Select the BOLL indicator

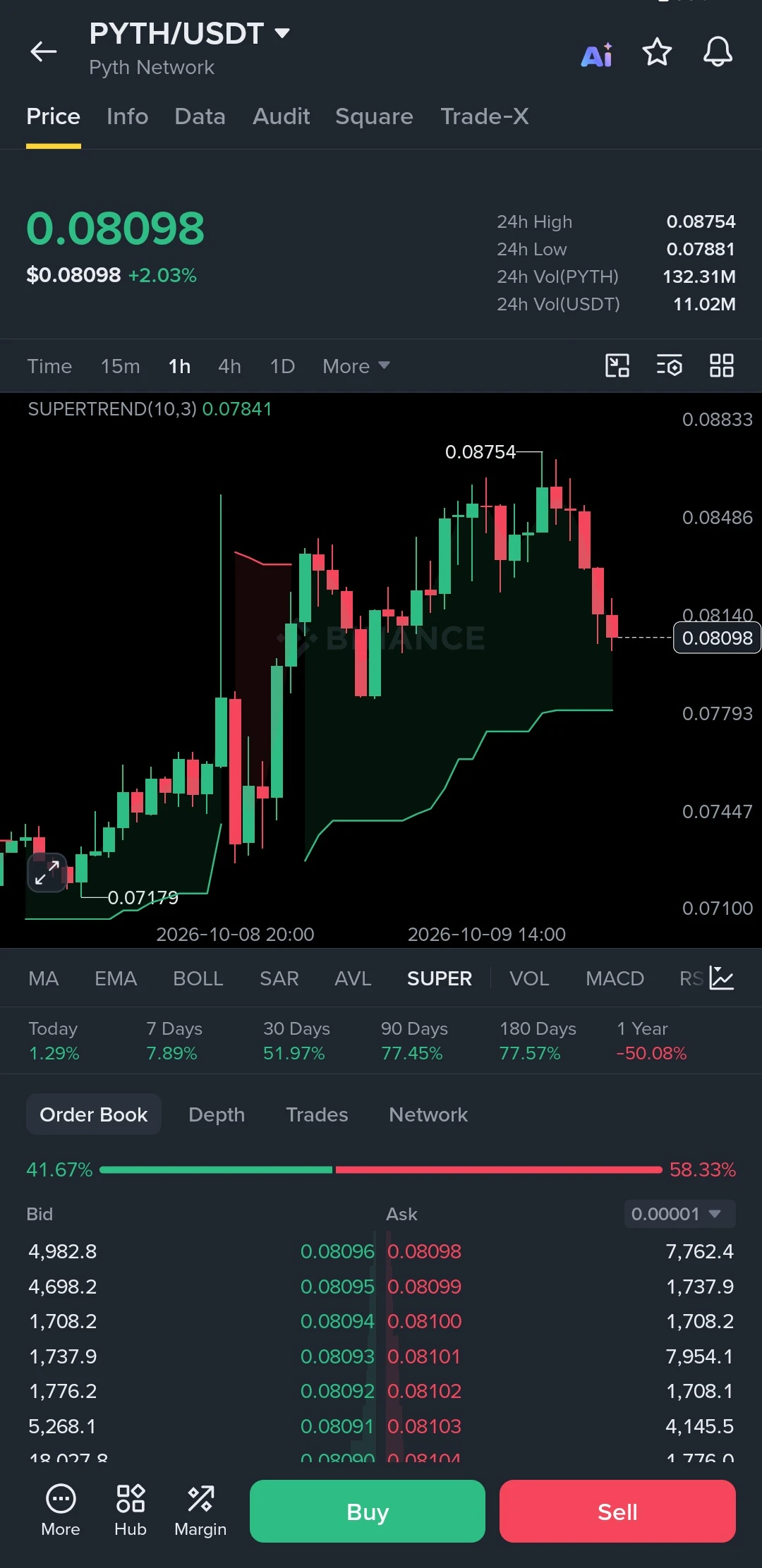point(198,978)
